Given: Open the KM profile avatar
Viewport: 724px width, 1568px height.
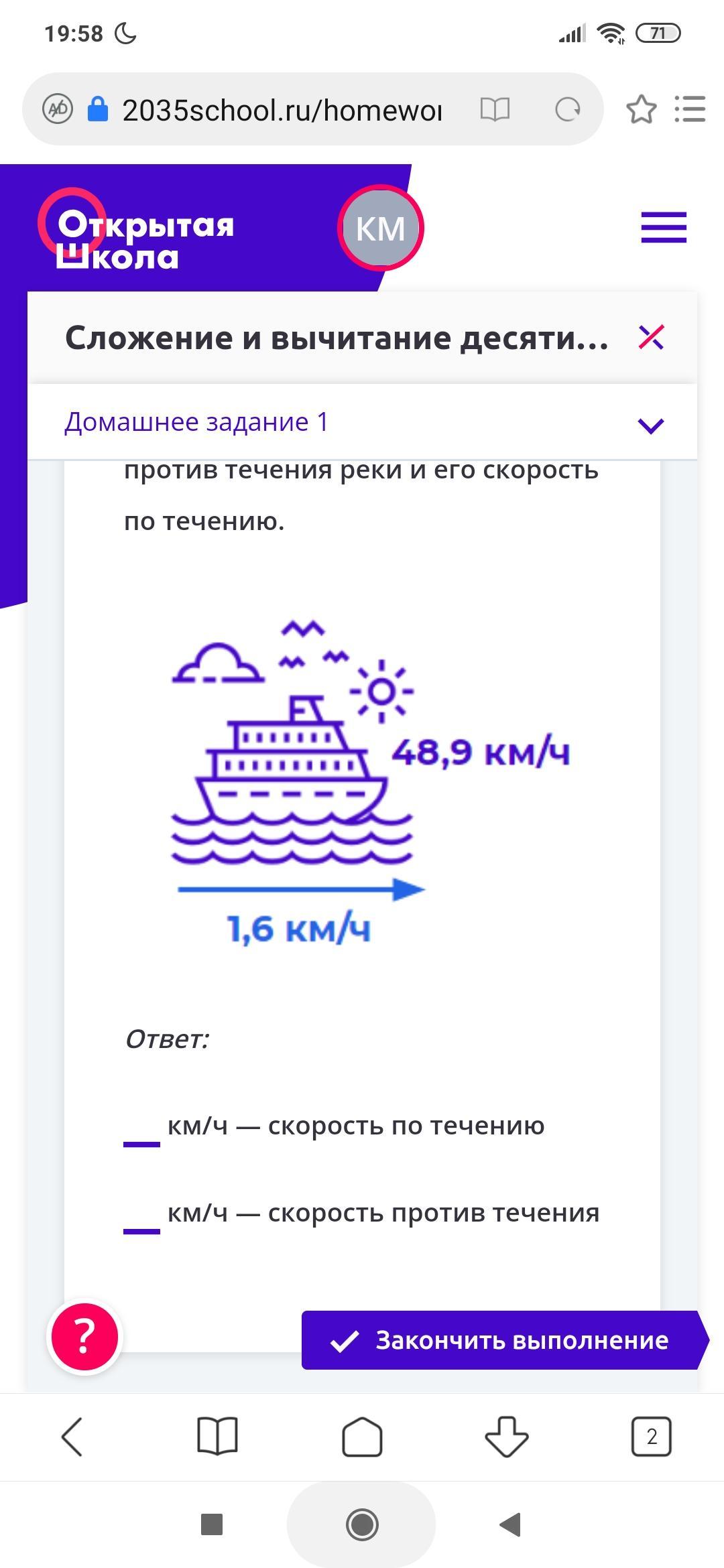Looking at the screenshot, I should (380, 228).
